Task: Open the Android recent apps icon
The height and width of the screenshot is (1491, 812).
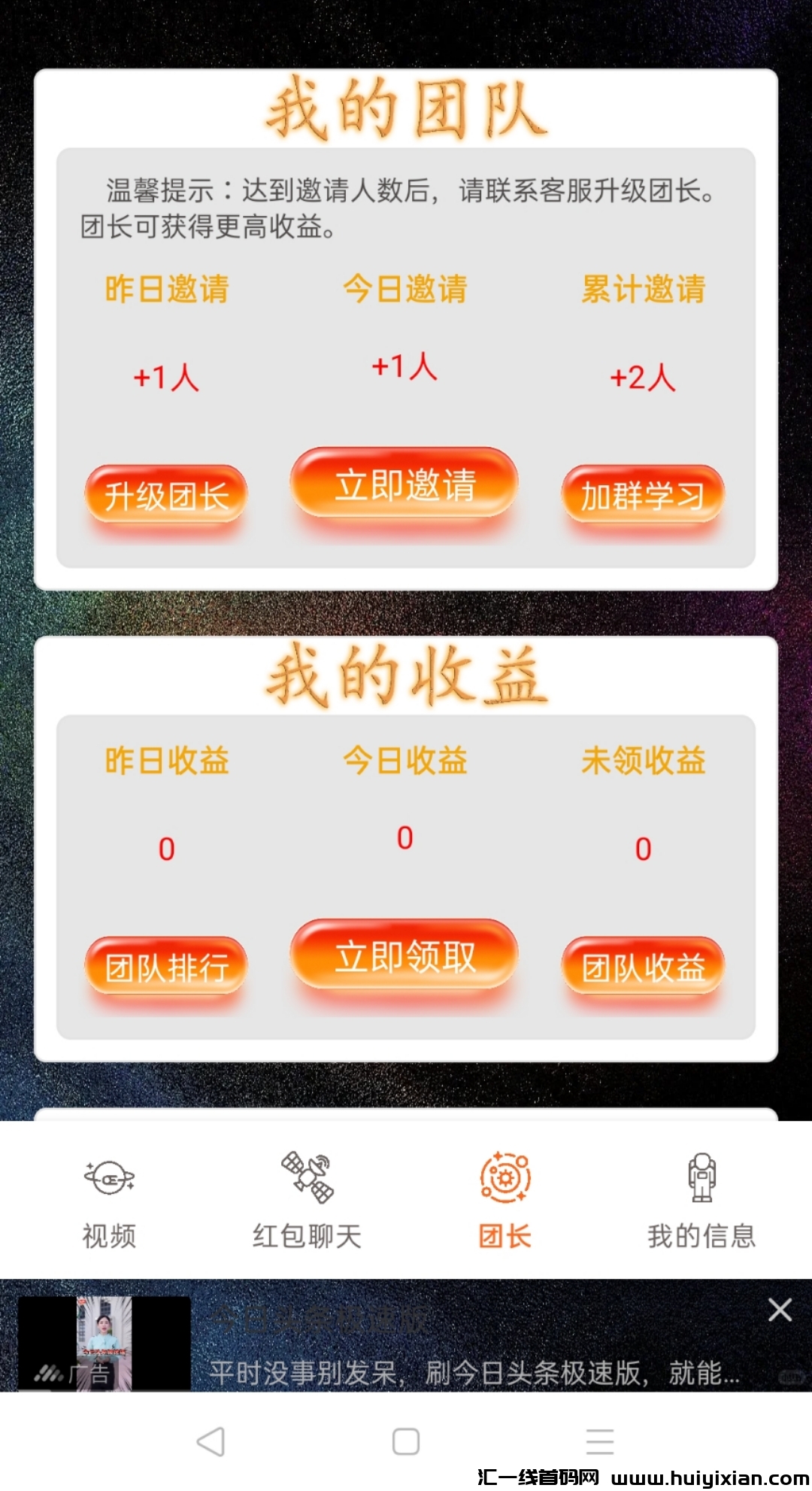Action: coord(599,1441)
